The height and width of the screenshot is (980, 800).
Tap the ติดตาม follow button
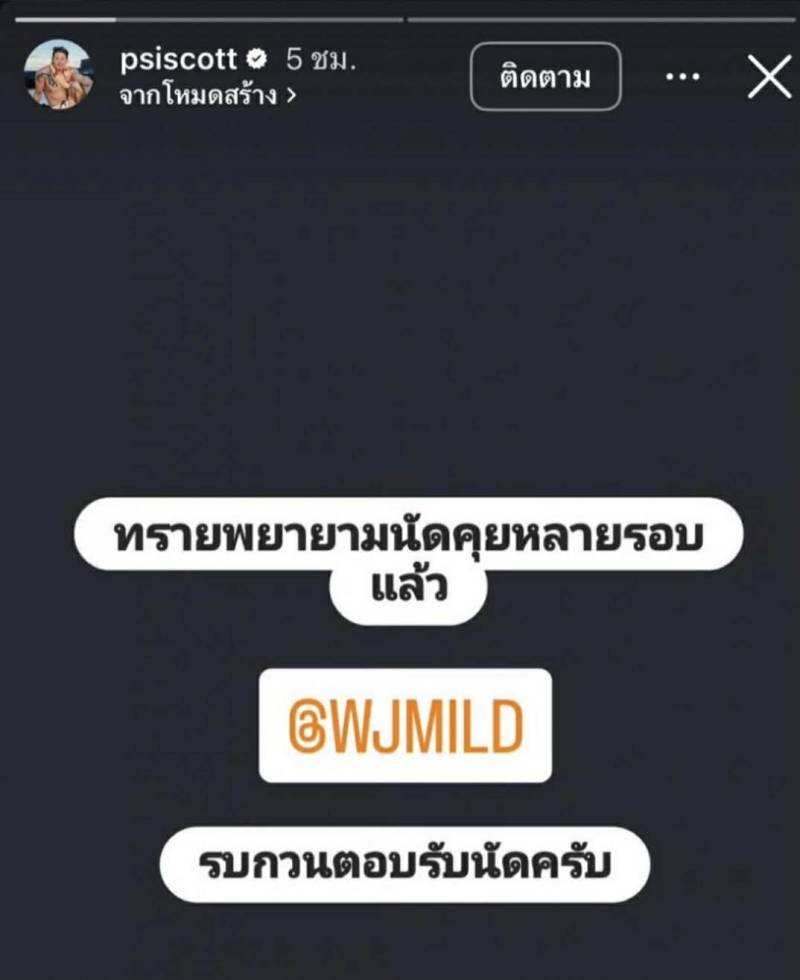click(x=546, y=76)
